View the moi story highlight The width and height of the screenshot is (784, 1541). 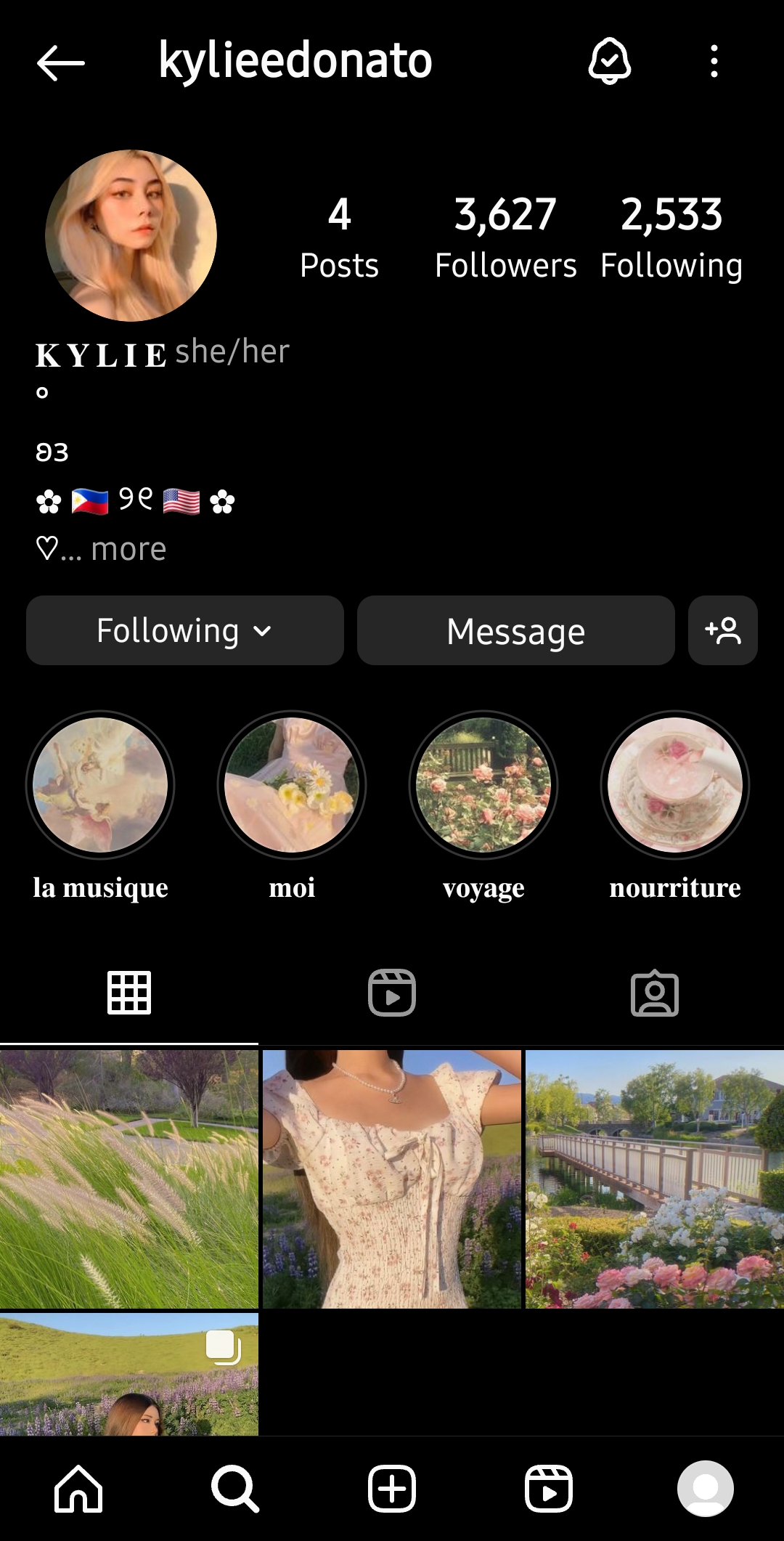coord(292,785)
